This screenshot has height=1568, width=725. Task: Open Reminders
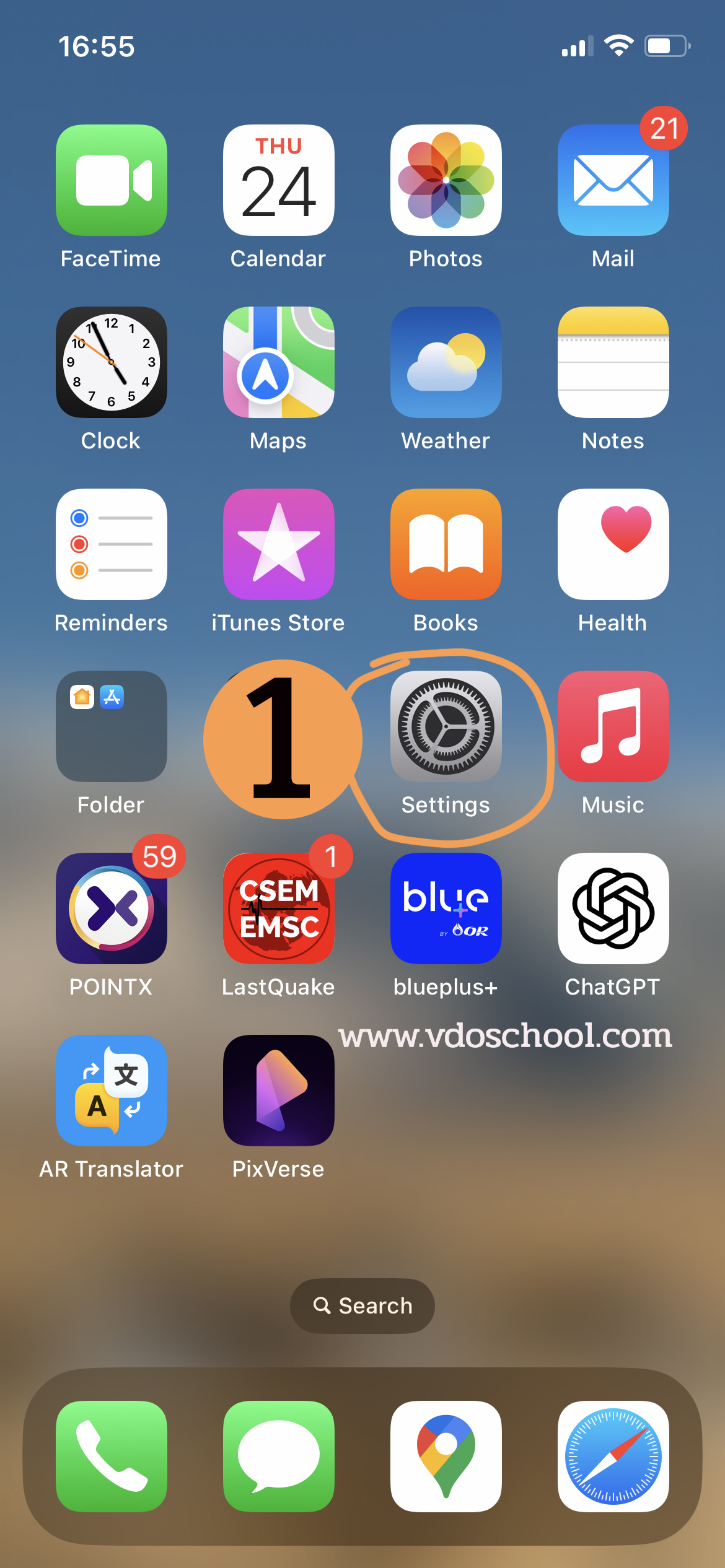[112, 544]
